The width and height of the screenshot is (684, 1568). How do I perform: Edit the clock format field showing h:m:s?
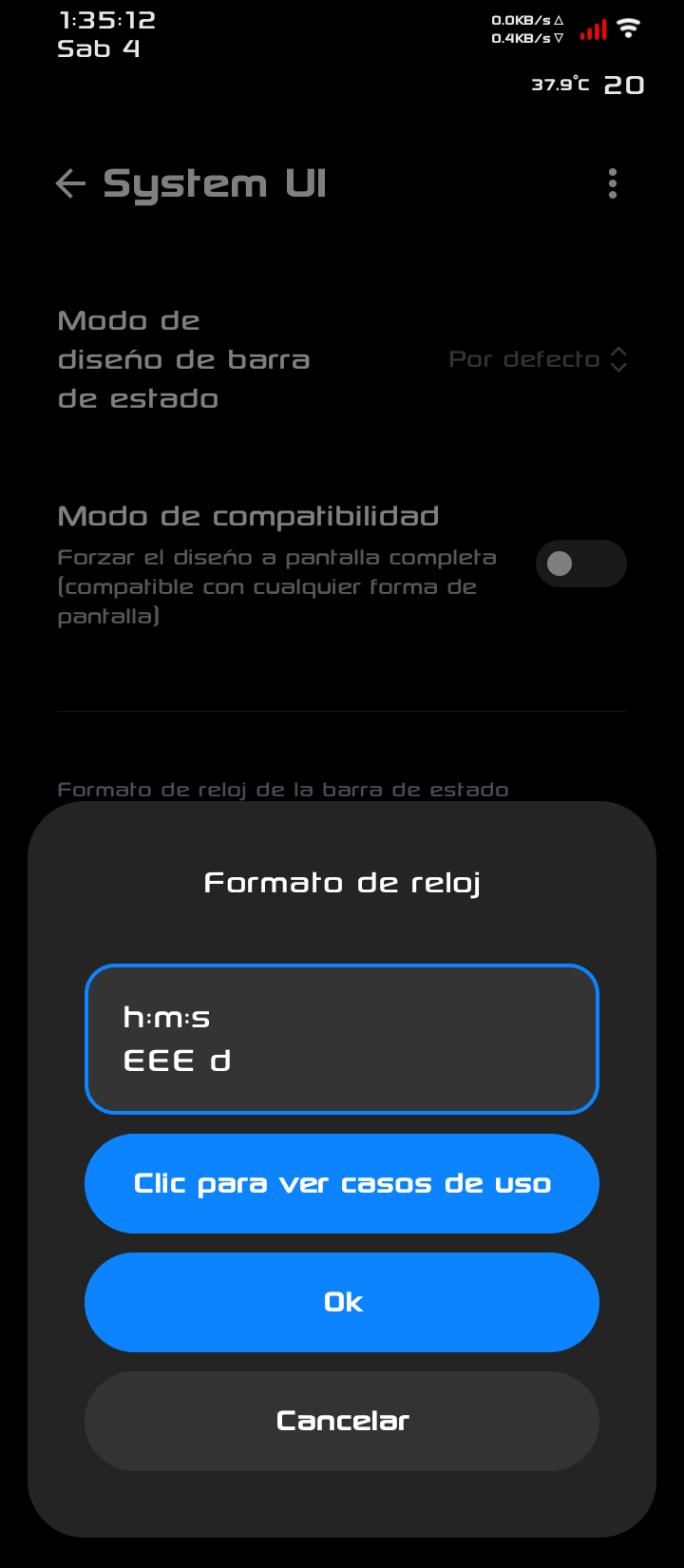pyautogui.click(x=342, y=1039)
